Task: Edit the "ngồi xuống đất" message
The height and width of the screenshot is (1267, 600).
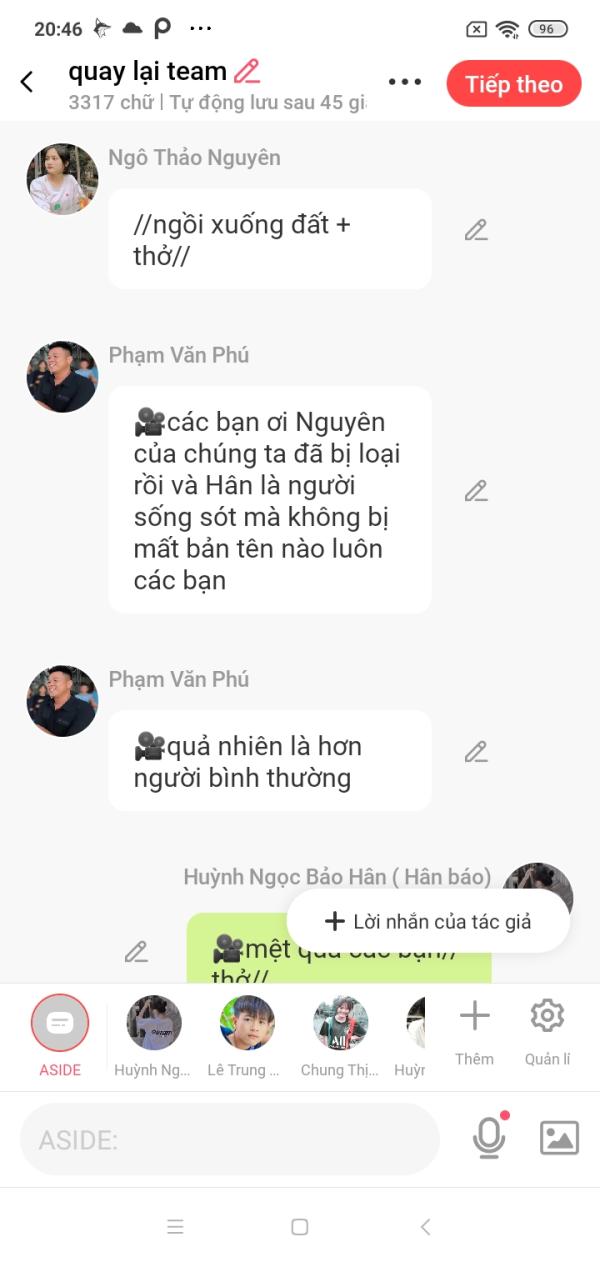Action: (x=476, y=230)
